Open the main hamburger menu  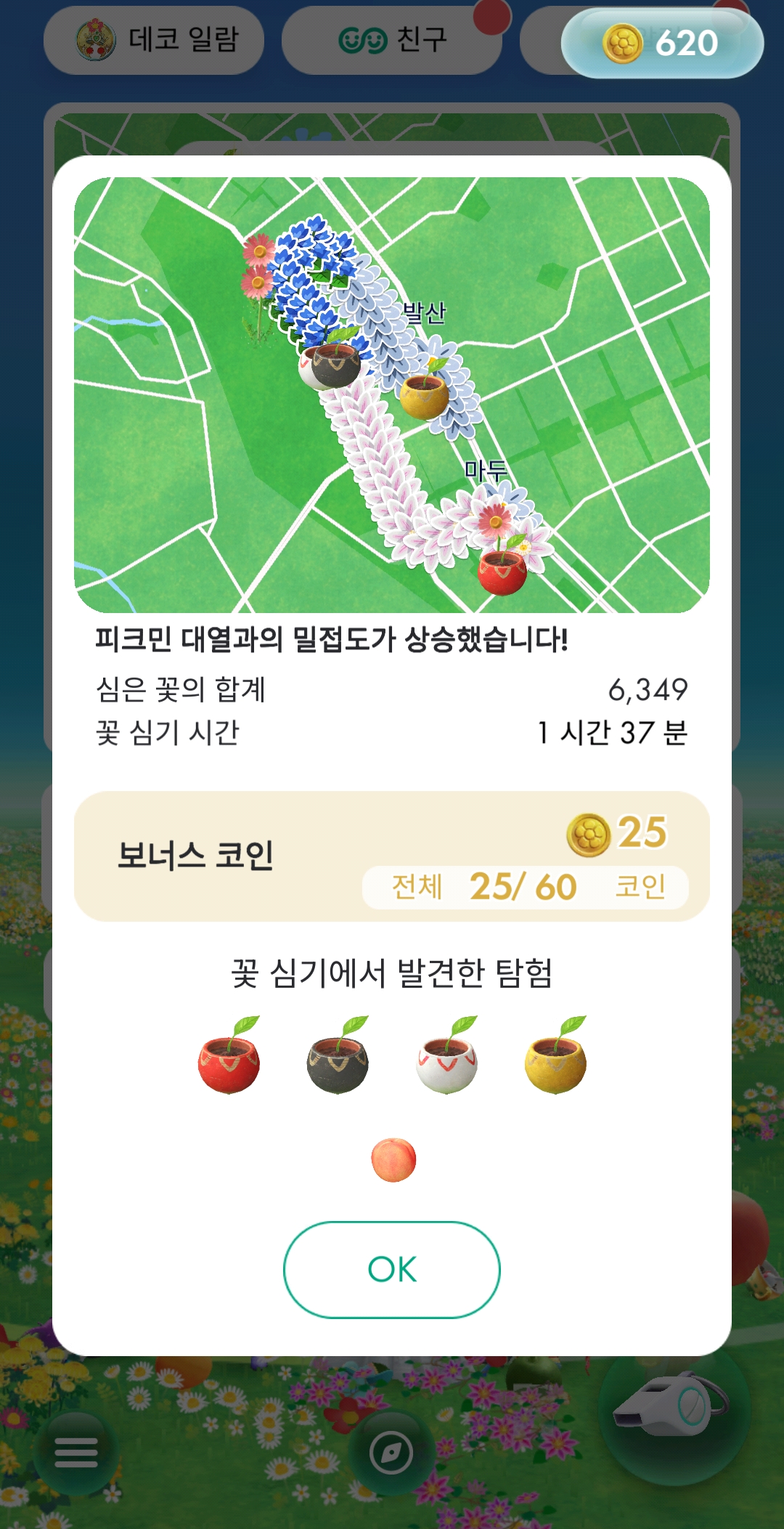[76, 1453]
